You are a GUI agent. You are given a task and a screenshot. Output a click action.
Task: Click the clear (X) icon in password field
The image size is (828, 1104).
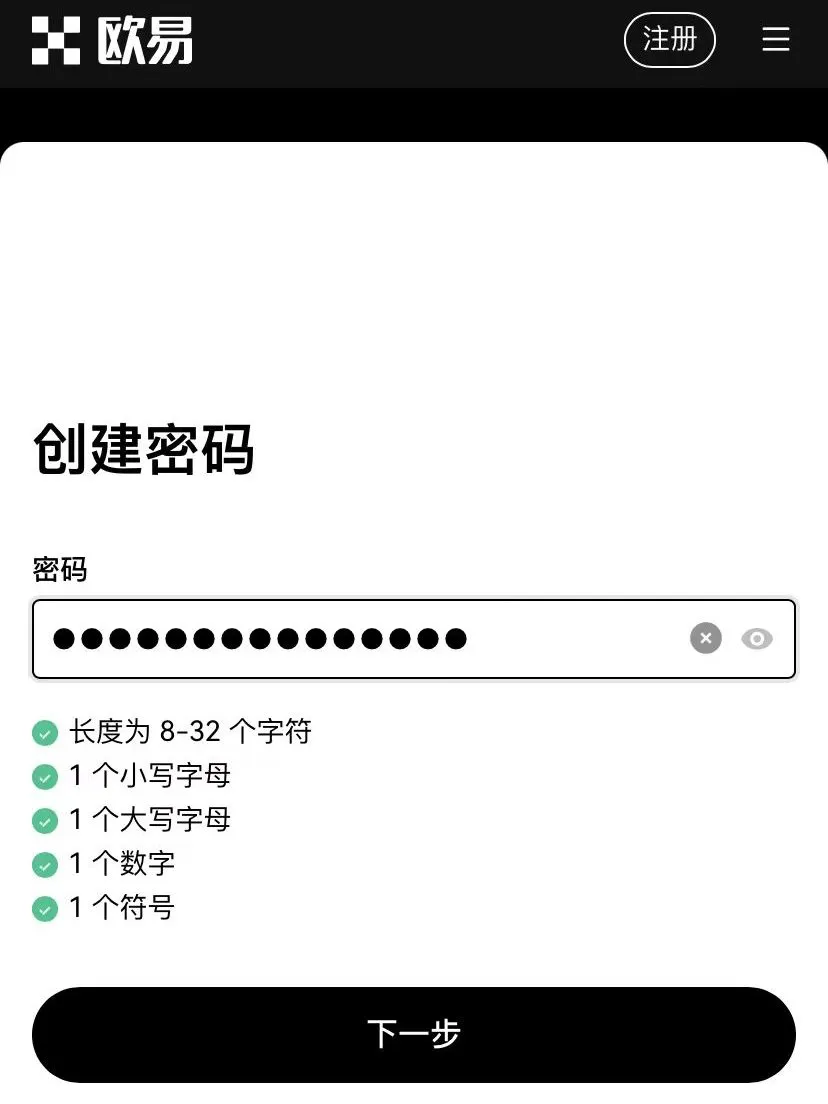[706, 638]
